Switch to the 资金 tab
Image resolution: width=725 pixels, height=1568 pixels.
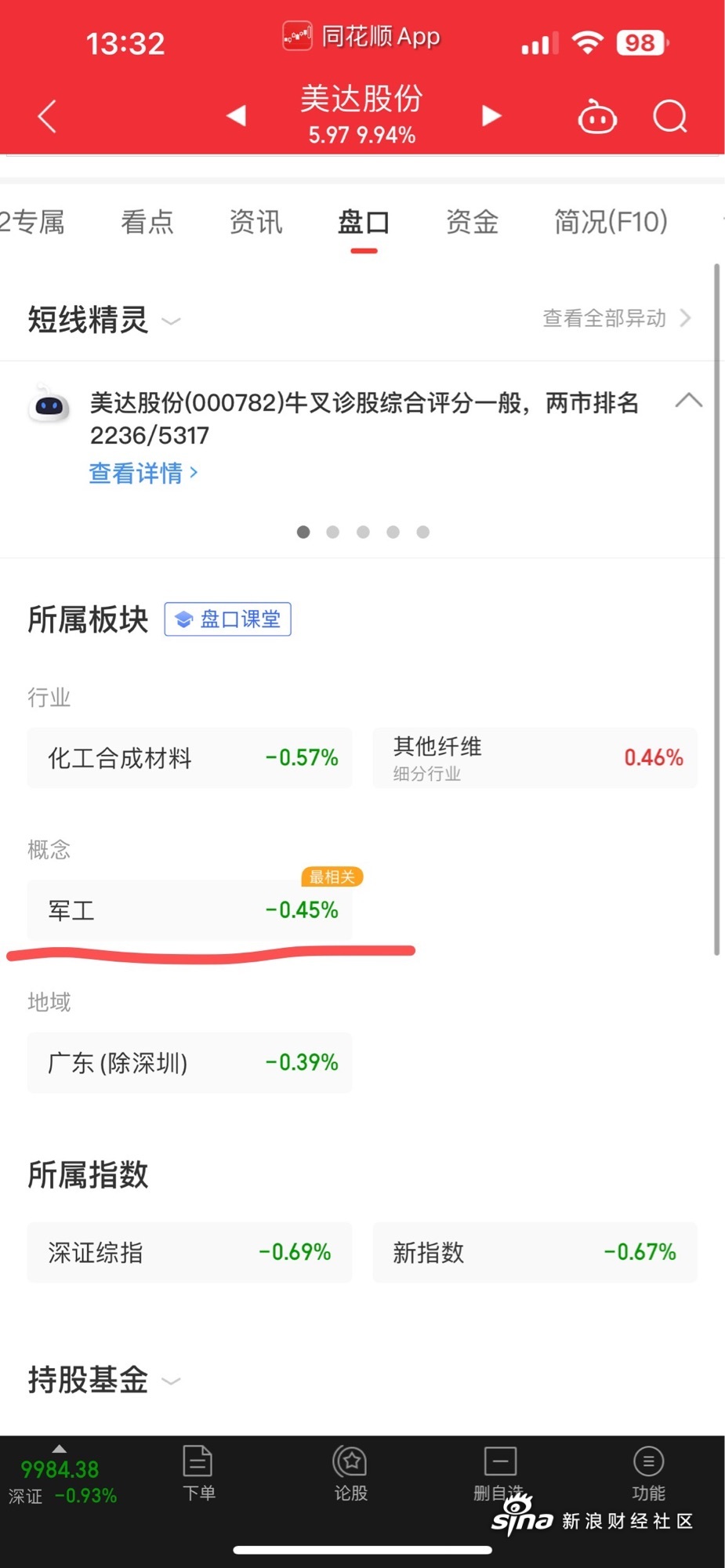click(472, 222)
